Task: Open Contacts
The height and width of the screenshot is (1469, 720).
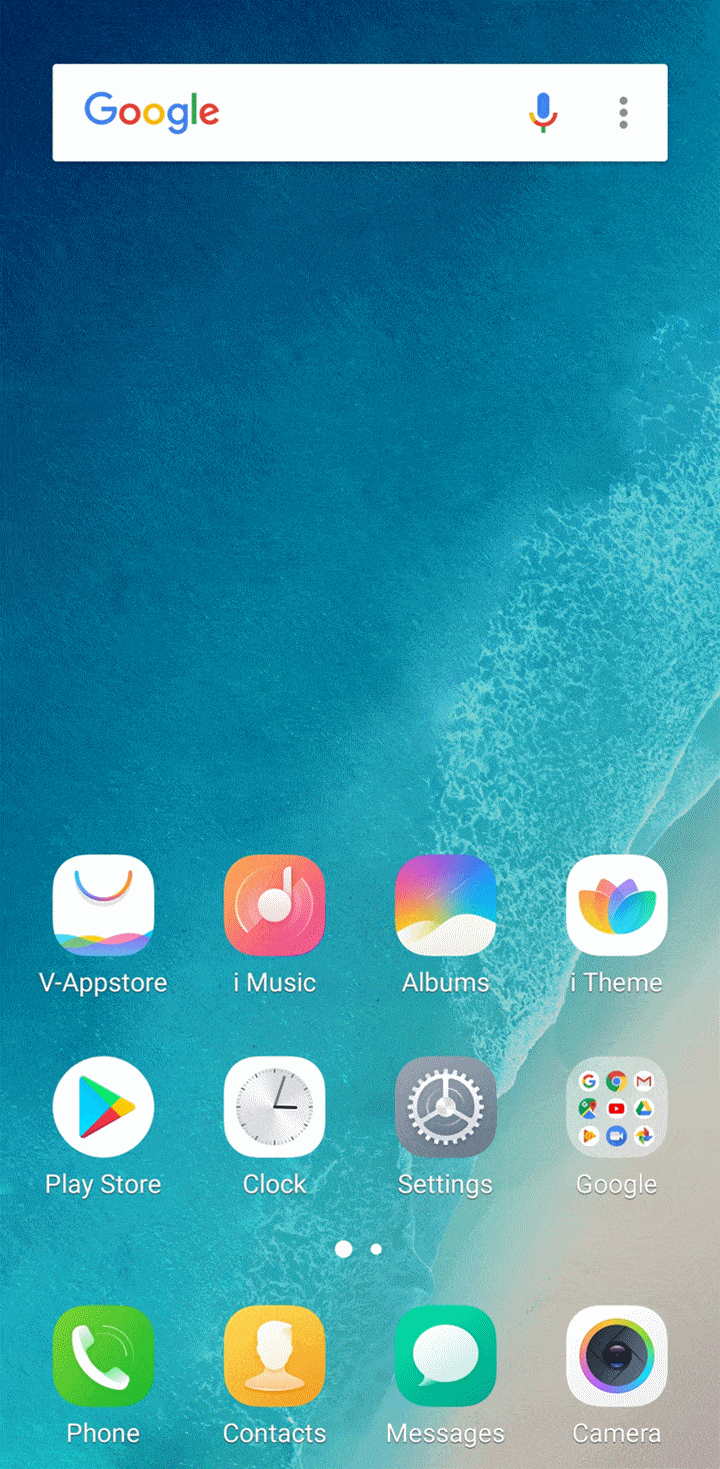Action: click(x=274, y=1356)
